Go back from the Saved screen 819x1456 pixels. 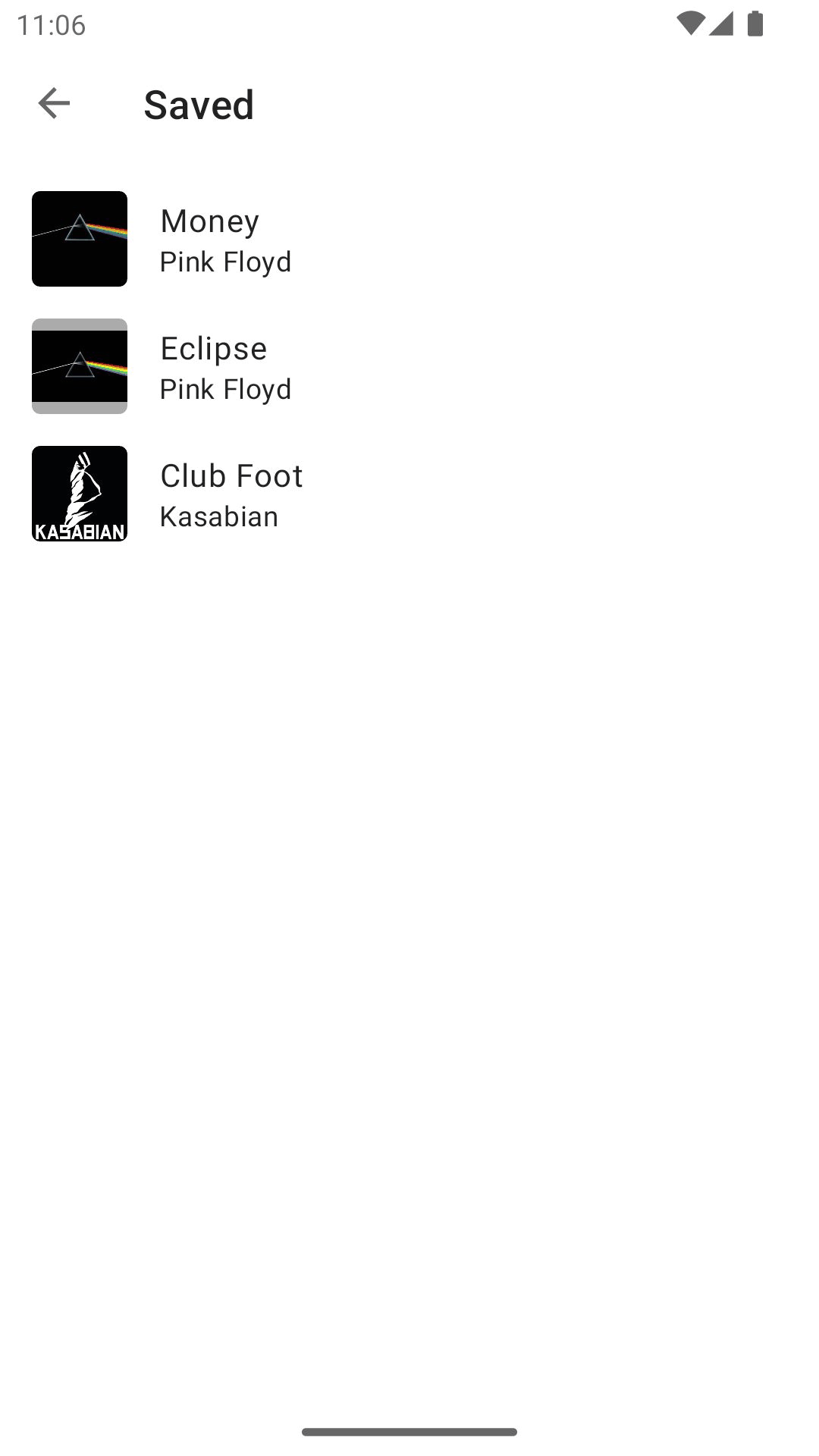(x=54, y=103)
